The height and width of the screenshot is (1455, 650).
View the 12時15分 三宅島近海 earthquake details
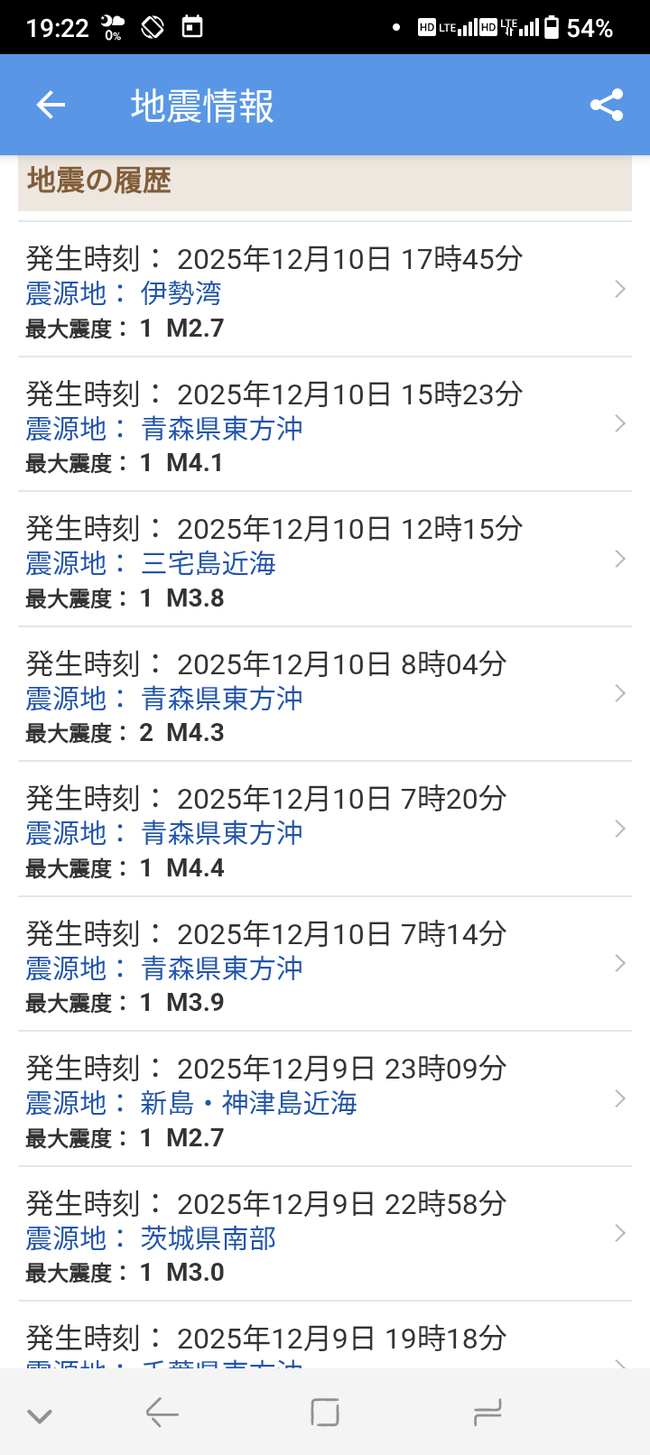tap(324, 561)
